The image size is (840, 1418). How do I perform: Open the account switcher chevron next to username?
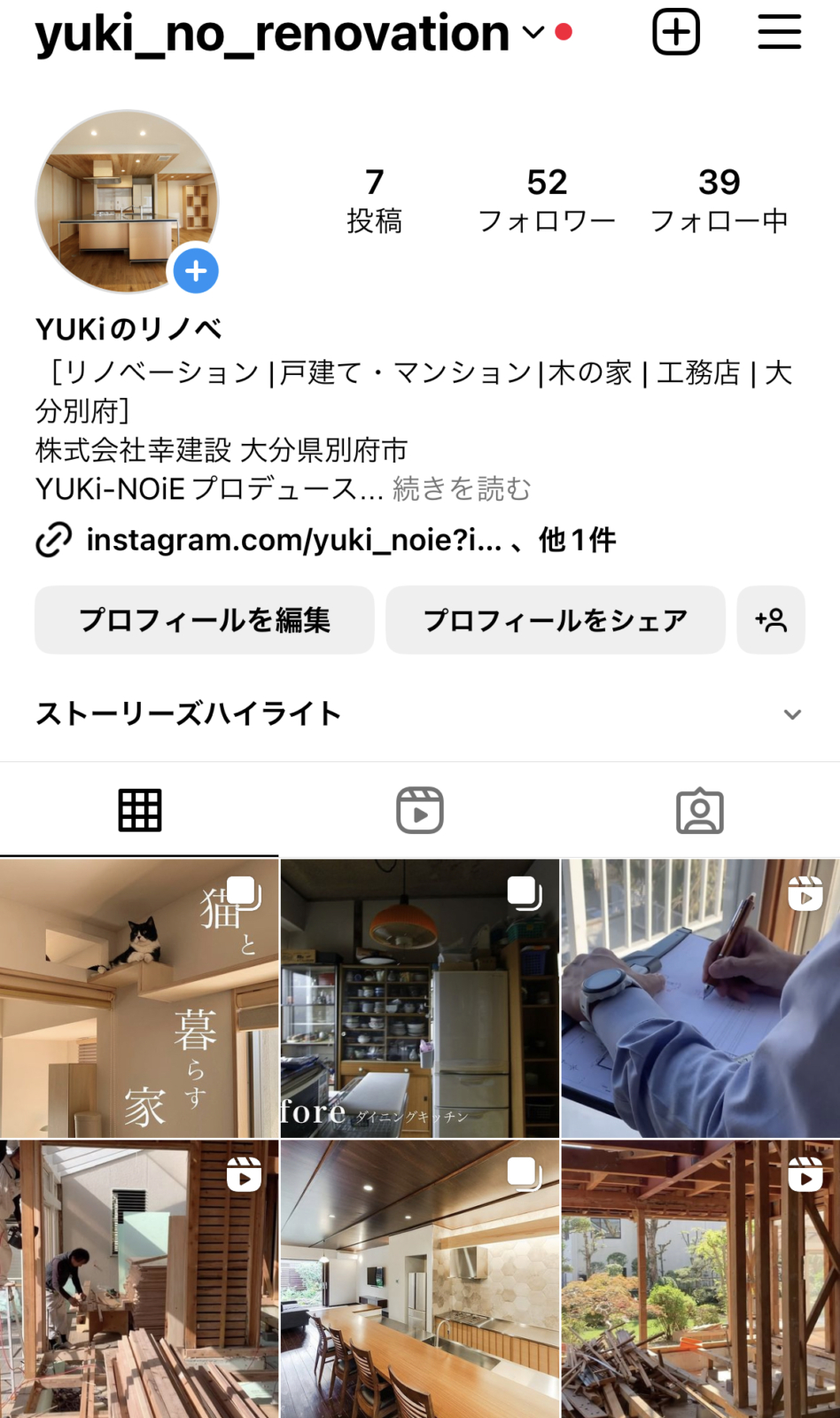click(x=533, y=34)
